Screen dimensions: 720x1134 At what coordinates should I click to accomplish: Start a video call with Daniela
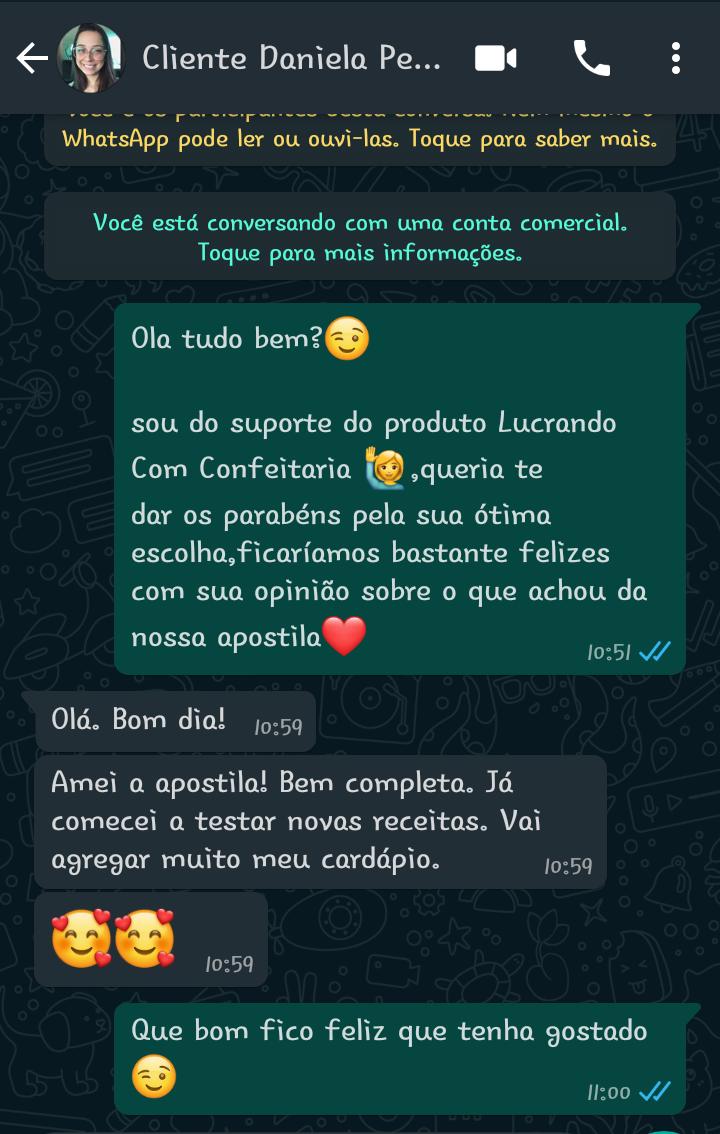coord(495,58)
